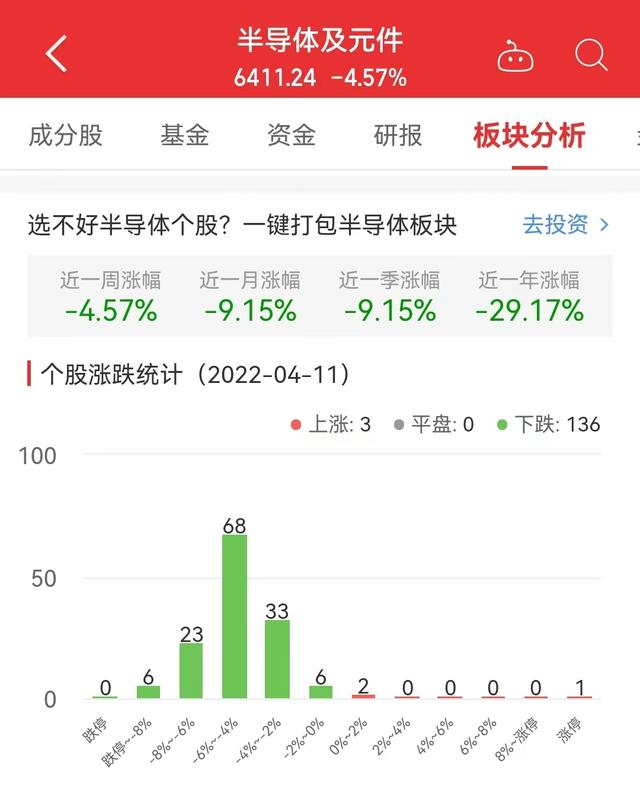Open search with the magnifier icon
Viewport: 640px width, 789px height.
pos(591,54)
